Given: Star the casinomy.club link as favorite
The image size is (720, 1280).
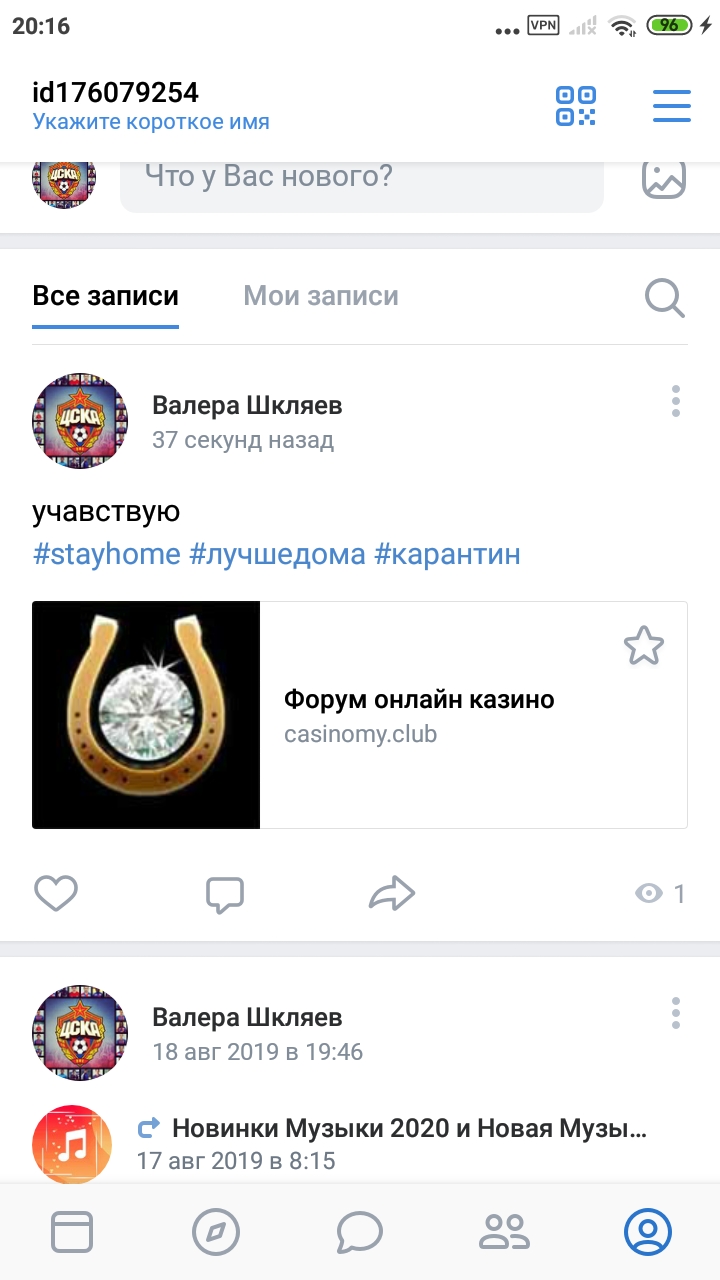Looking at the screenshot, I should [645, 647].
